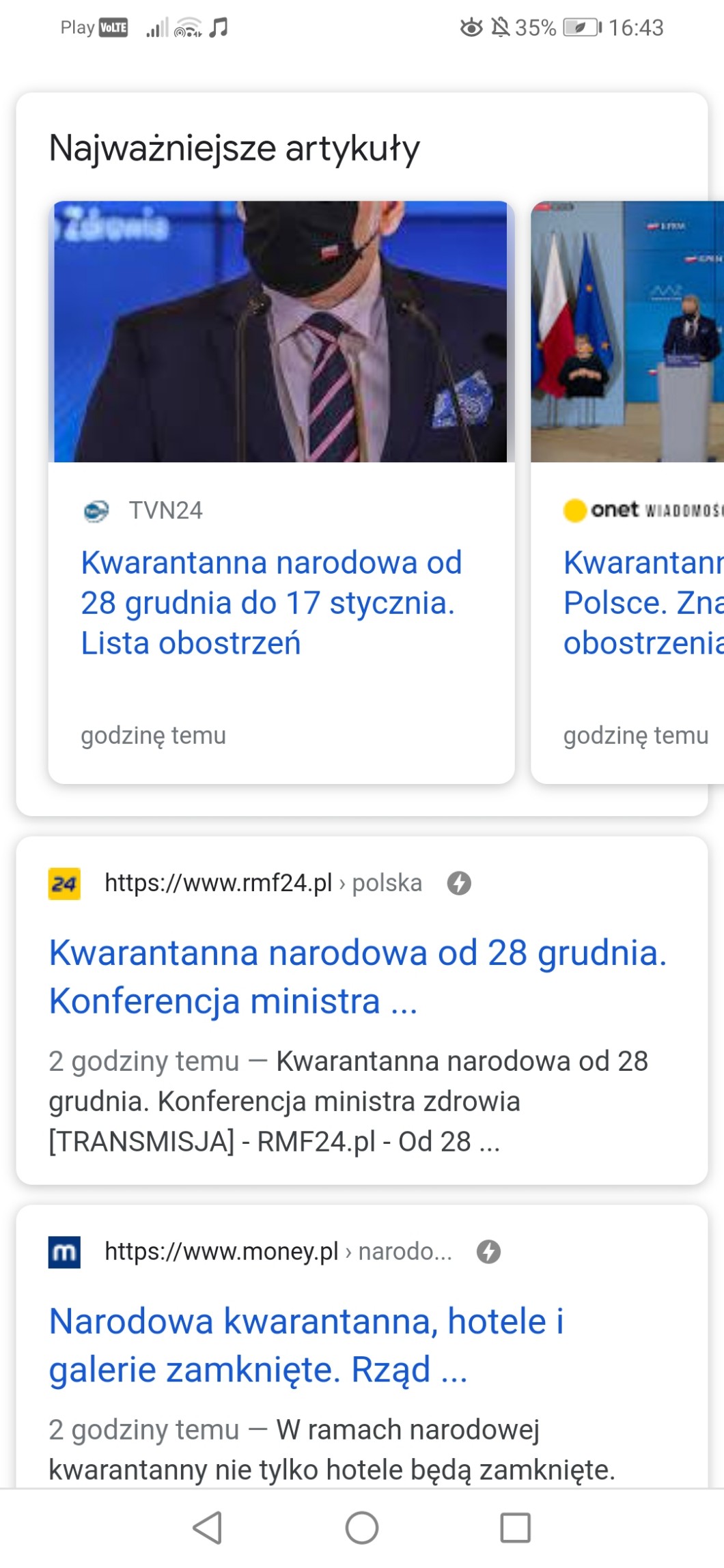Open the Onet Wiadomości article card
The image size is (724, 1568).
tap(642, 602)
